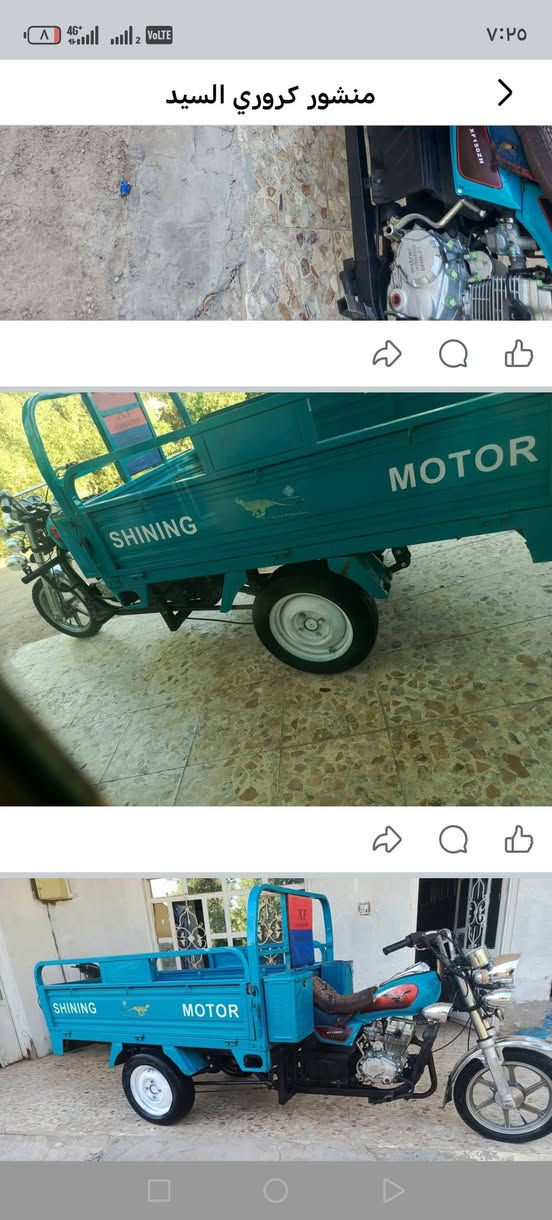
Task: Open the full tricycle photo
Action: [276, 1019]
